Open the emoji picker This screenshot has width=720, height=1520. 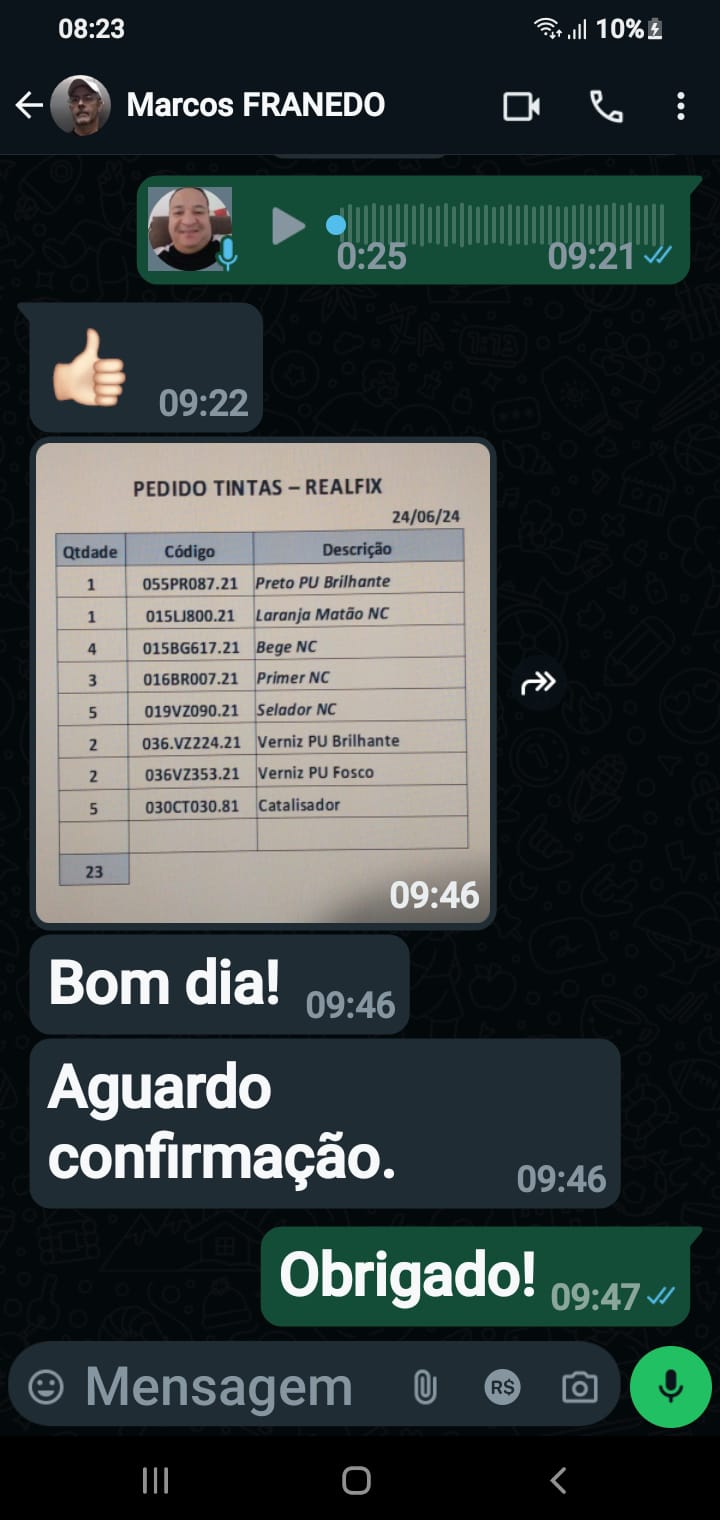click(46, 1387)
